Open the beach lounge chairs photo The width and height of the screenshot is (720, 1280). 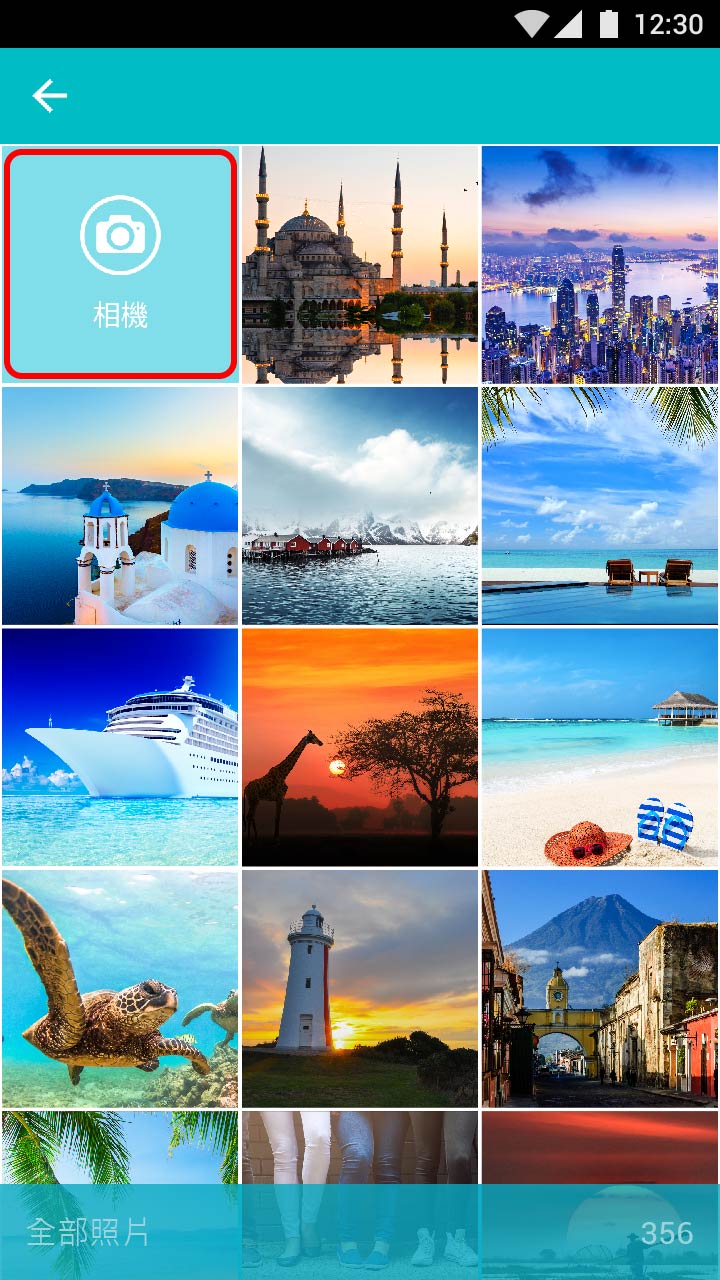(x=600, y=506)
